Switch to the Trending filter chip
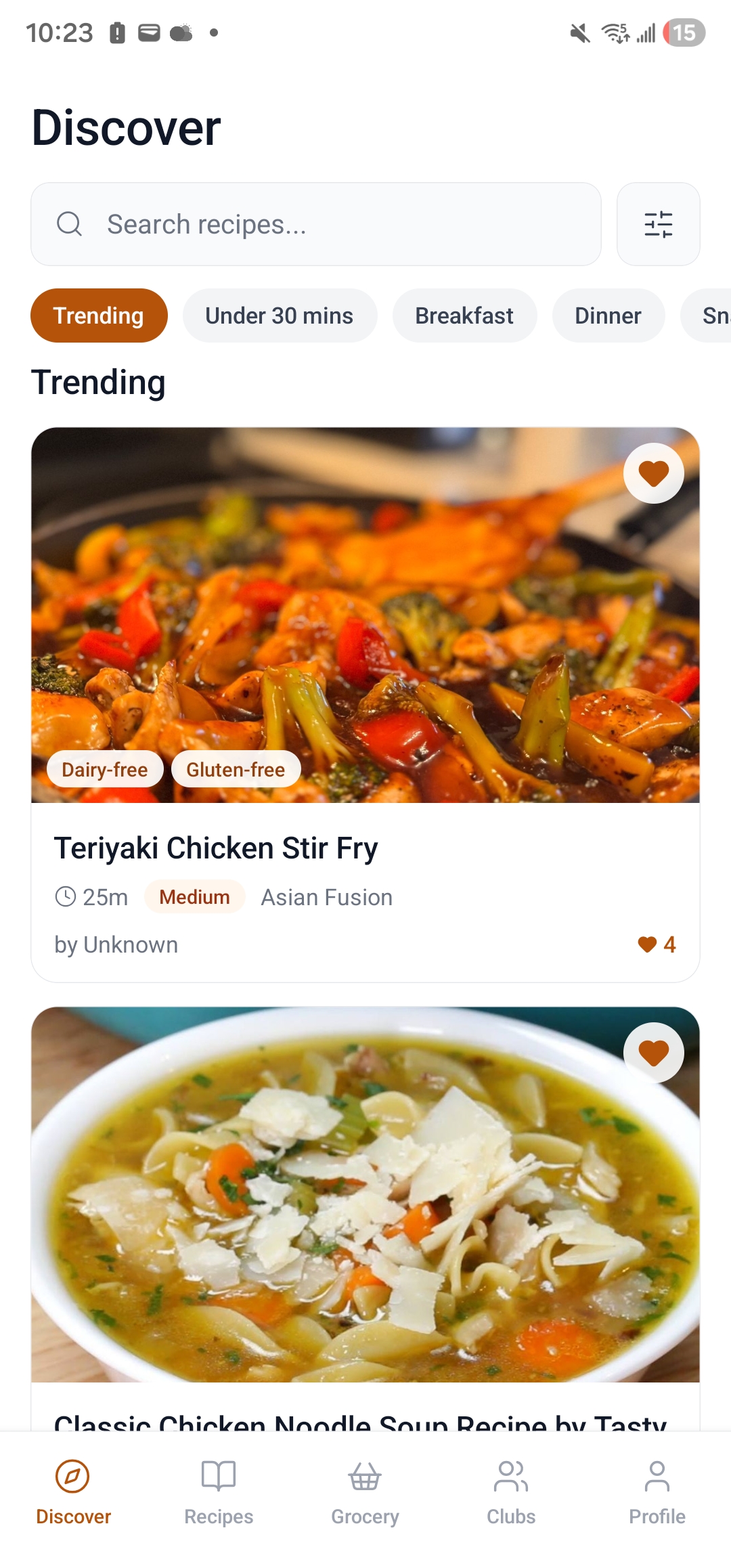731x1568 pixels. (98, 315)
